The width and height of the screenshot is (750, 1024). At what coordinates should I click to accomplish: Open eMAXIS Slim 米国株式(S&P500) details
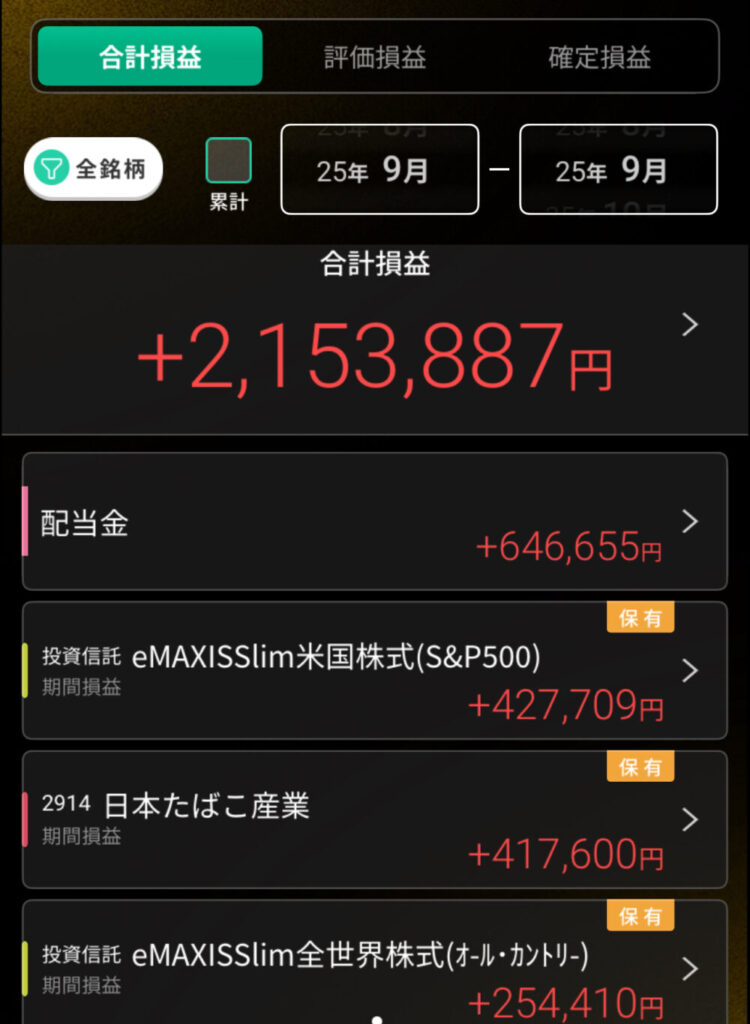point(375,671)
